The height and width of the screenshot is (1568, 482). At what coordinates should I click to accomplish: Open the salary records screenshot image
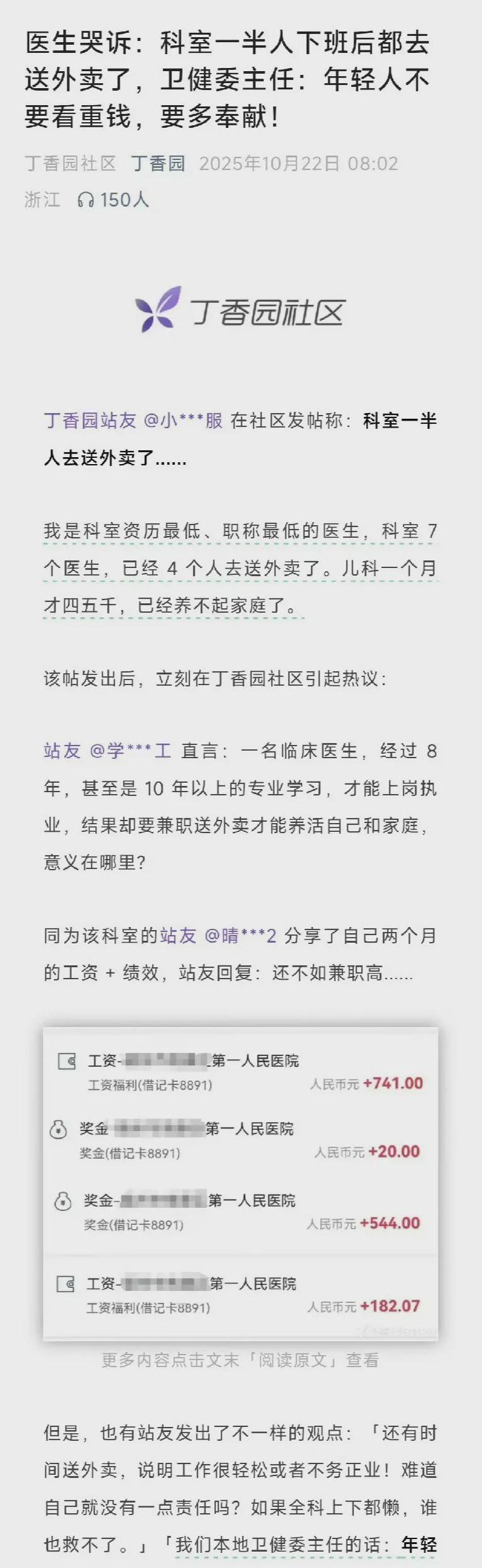click(x=241, y=1183)
